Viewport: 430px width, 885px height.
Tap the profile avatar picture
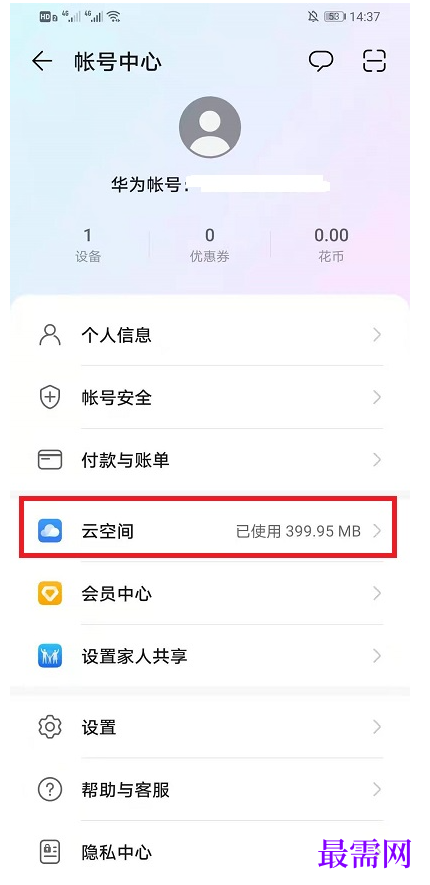click(210, 127)
